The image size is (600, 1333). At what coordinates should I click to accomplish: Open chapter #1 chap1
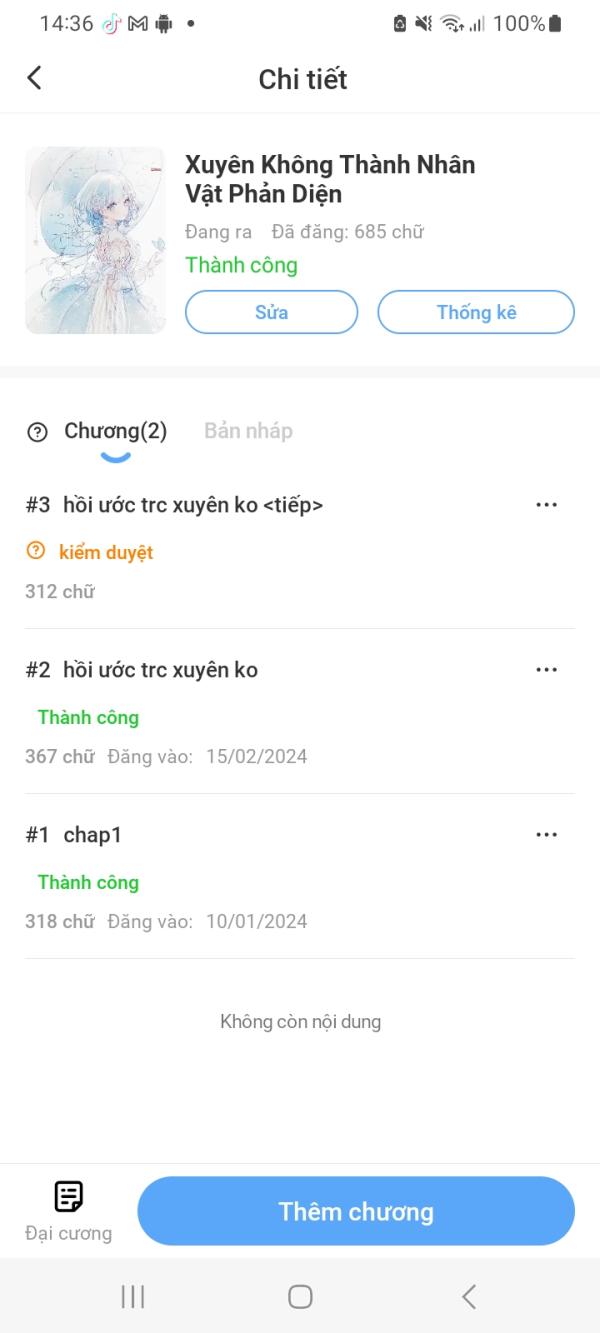[92, 836]
